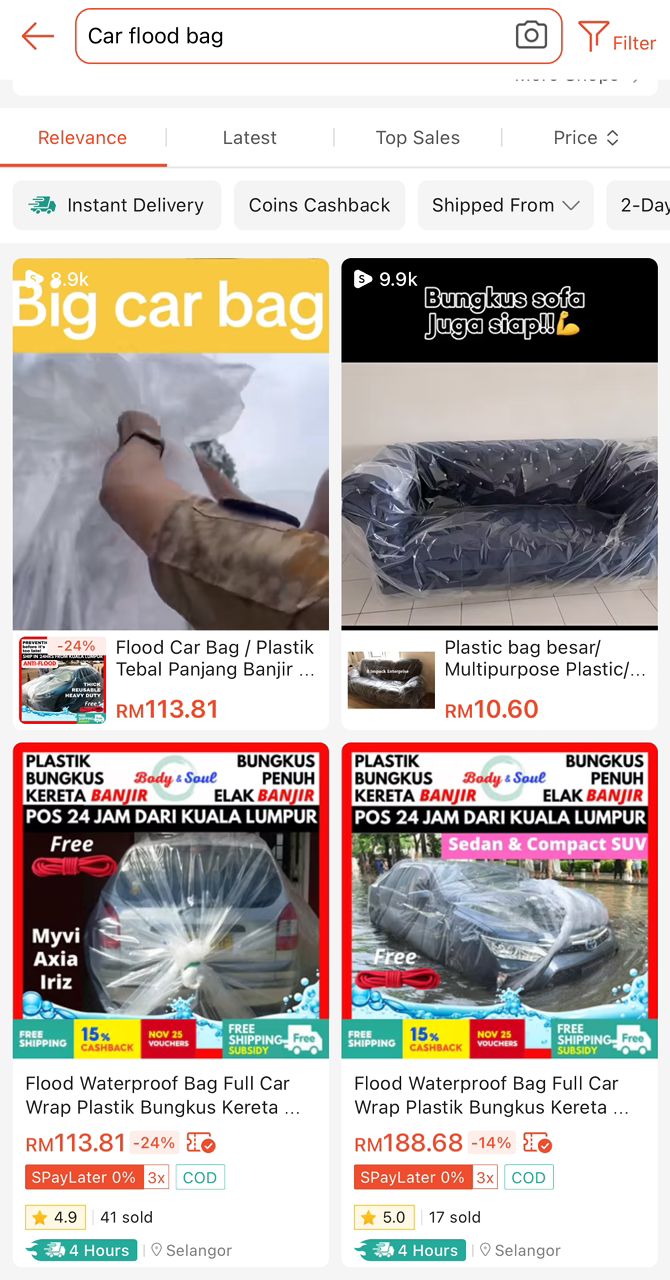Open the Big car bag video card

coord(170,445)
